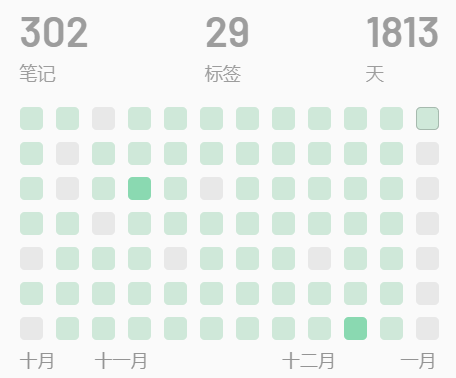Open the darker green cell in the bottom heatmap row
Image resolution: width=456 pixels, height=378 pixels.
coord(355,328)
